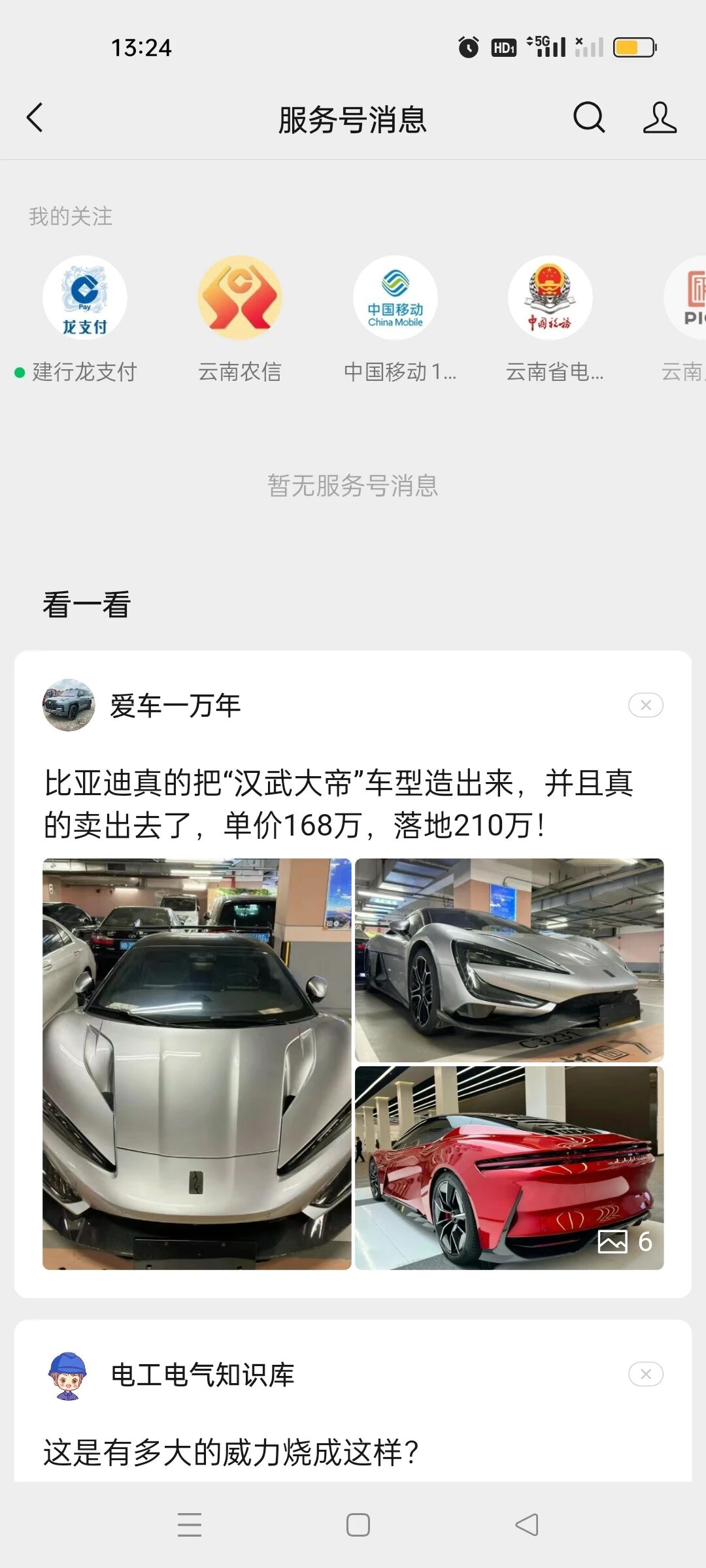Open the system recent apps menu
This screenshot has height=1568, width=706.
coord(190,1525)
